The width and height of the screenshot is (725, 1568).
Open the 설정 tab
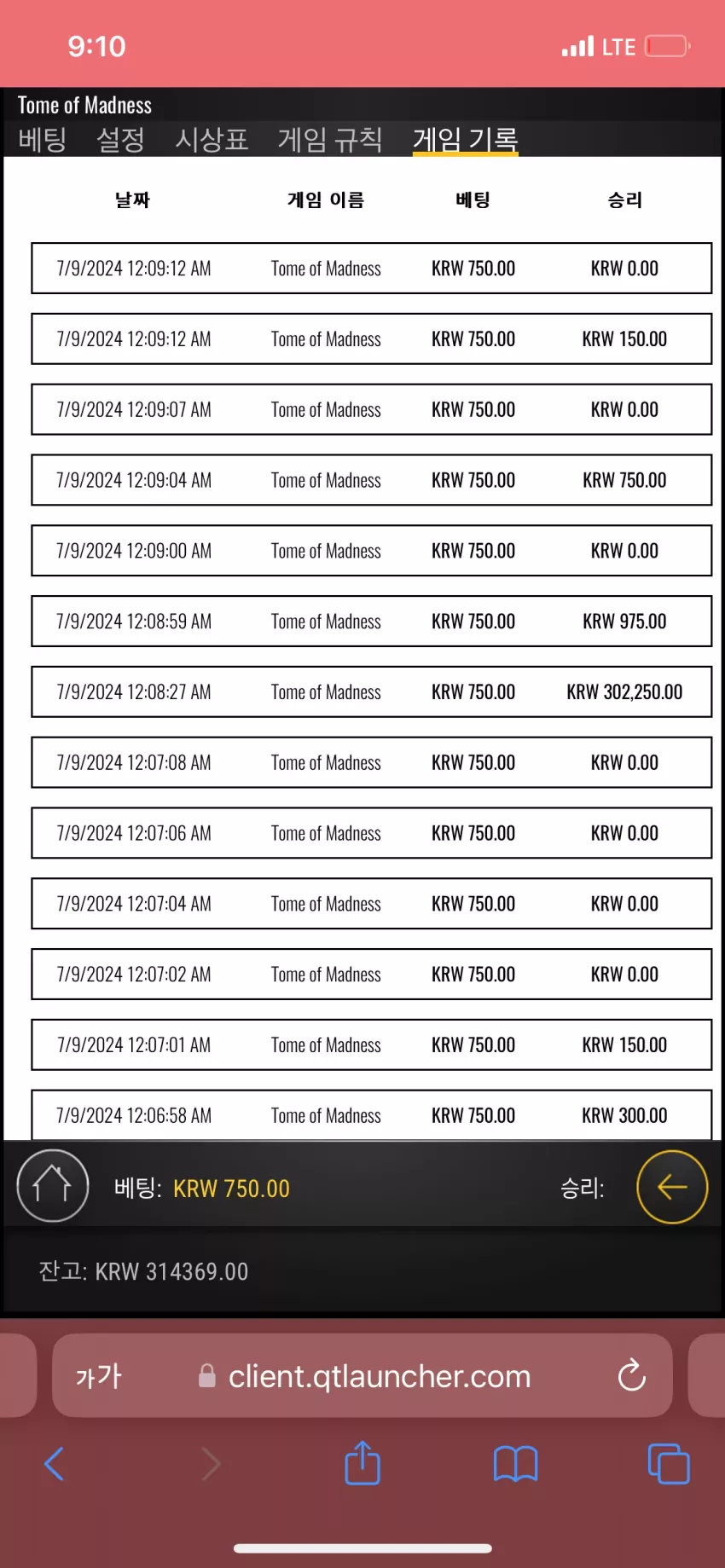coord(120,139)
